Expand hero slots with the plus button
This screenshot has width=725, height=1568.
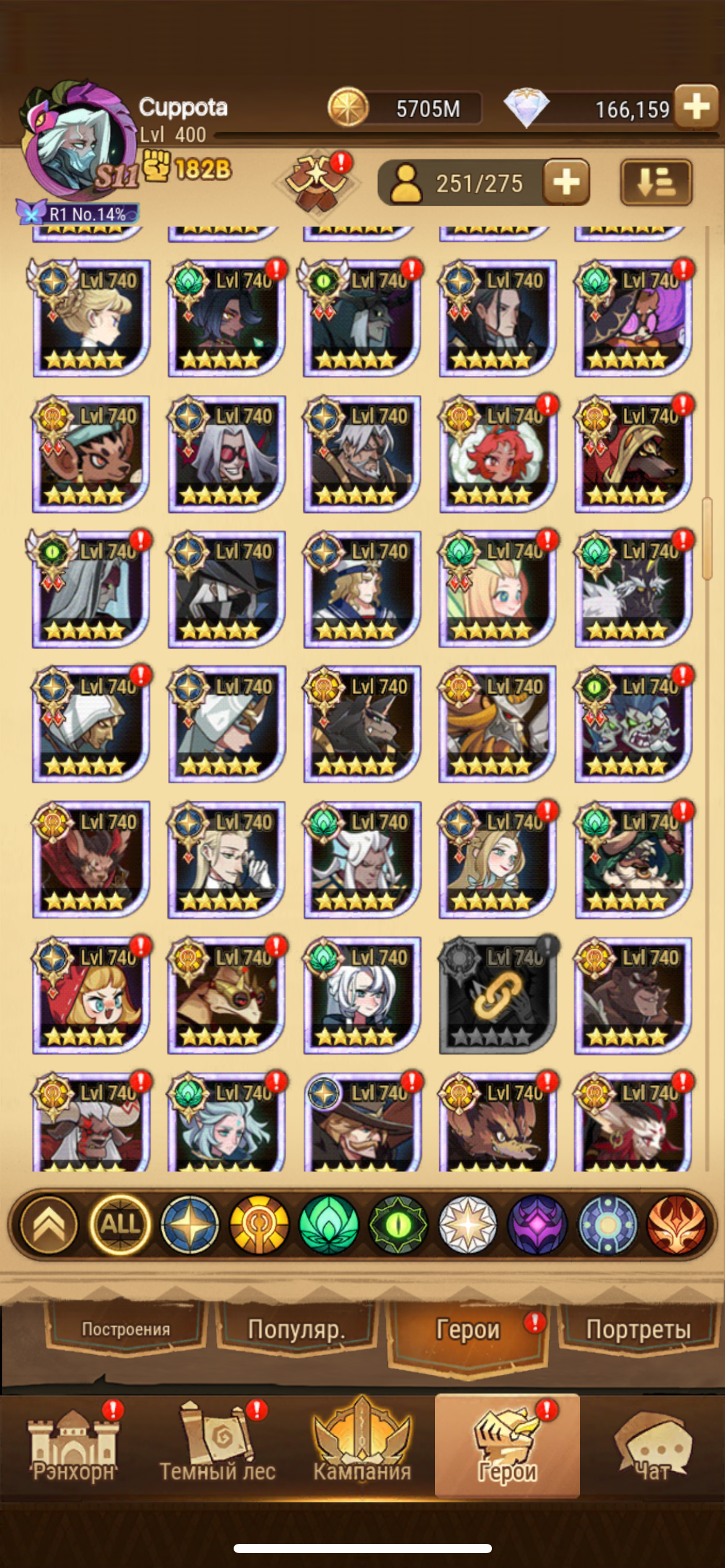click(566, 182)
